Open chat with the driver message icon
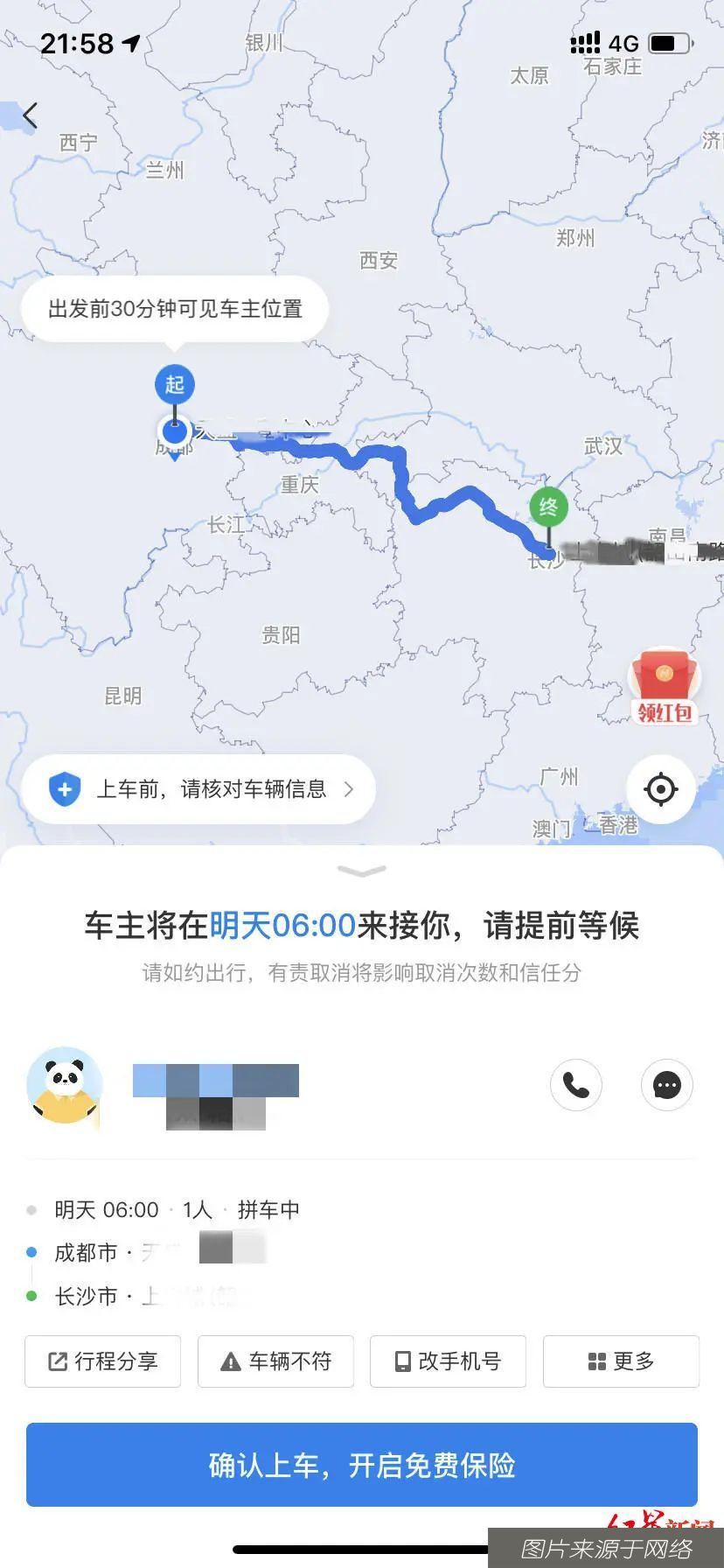Image resolution: width=724 pixels, height=1568 pixels. 667,1085
